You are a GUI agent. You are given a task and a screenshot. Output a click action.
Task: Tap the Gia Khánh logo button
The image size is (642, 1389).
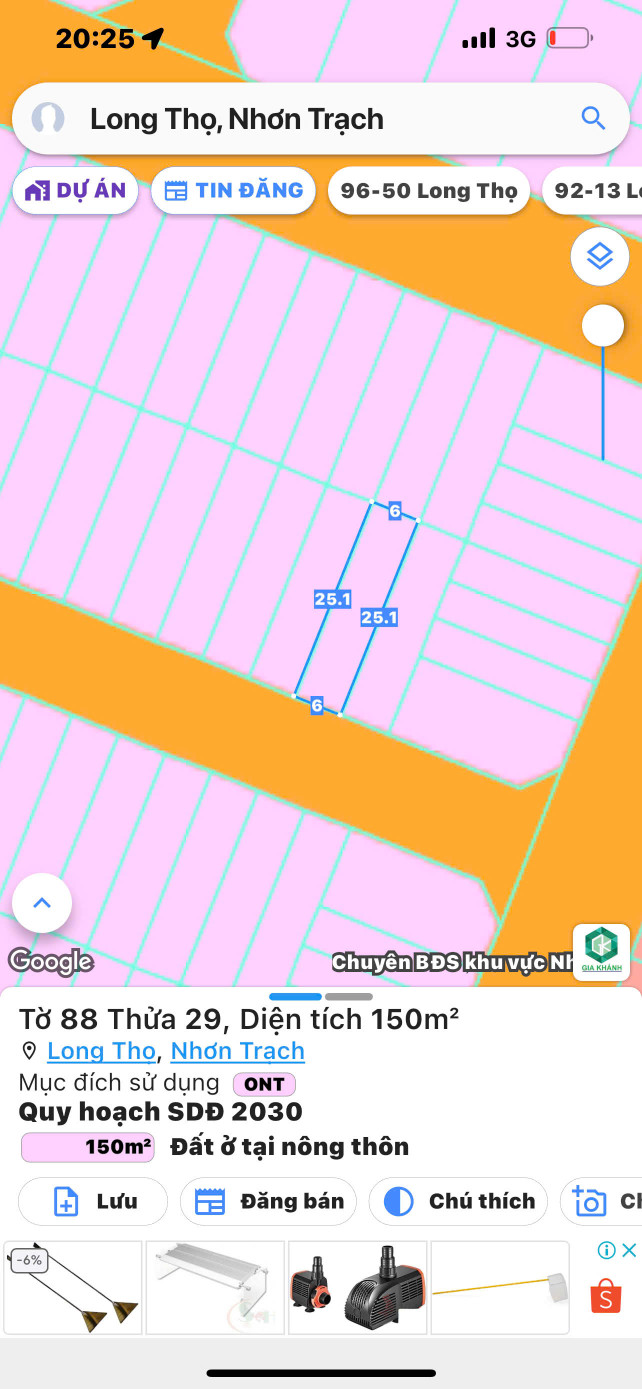coord(602,952)
